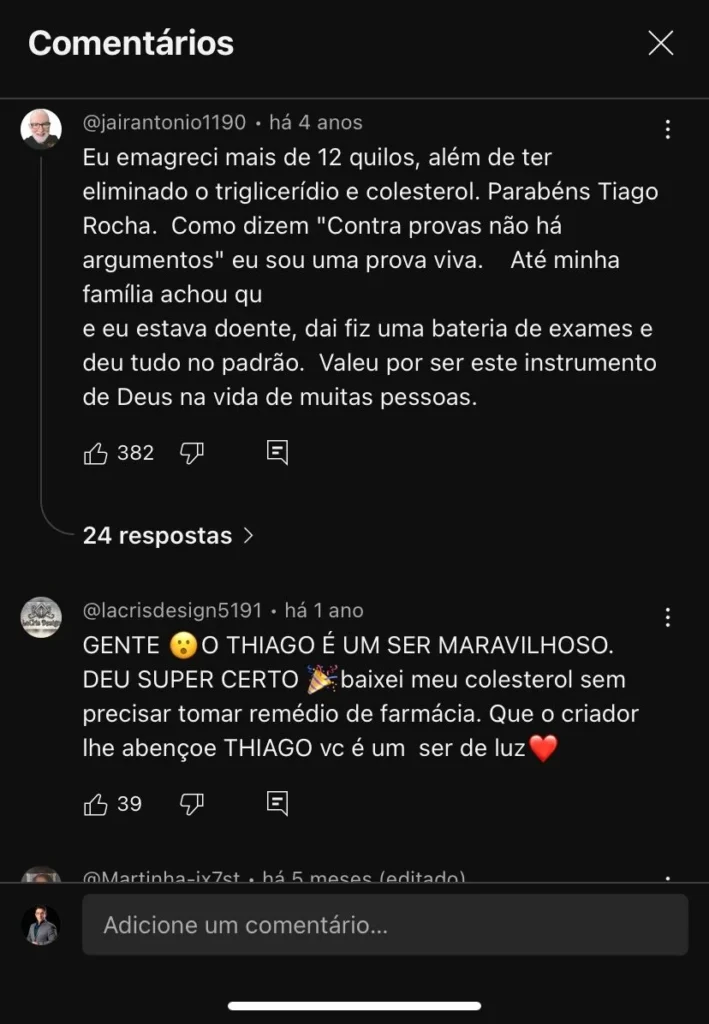This screenshot has width=709, height=1024.
Task: Close the Comentários panel
Action: click(x=660, y=43)
